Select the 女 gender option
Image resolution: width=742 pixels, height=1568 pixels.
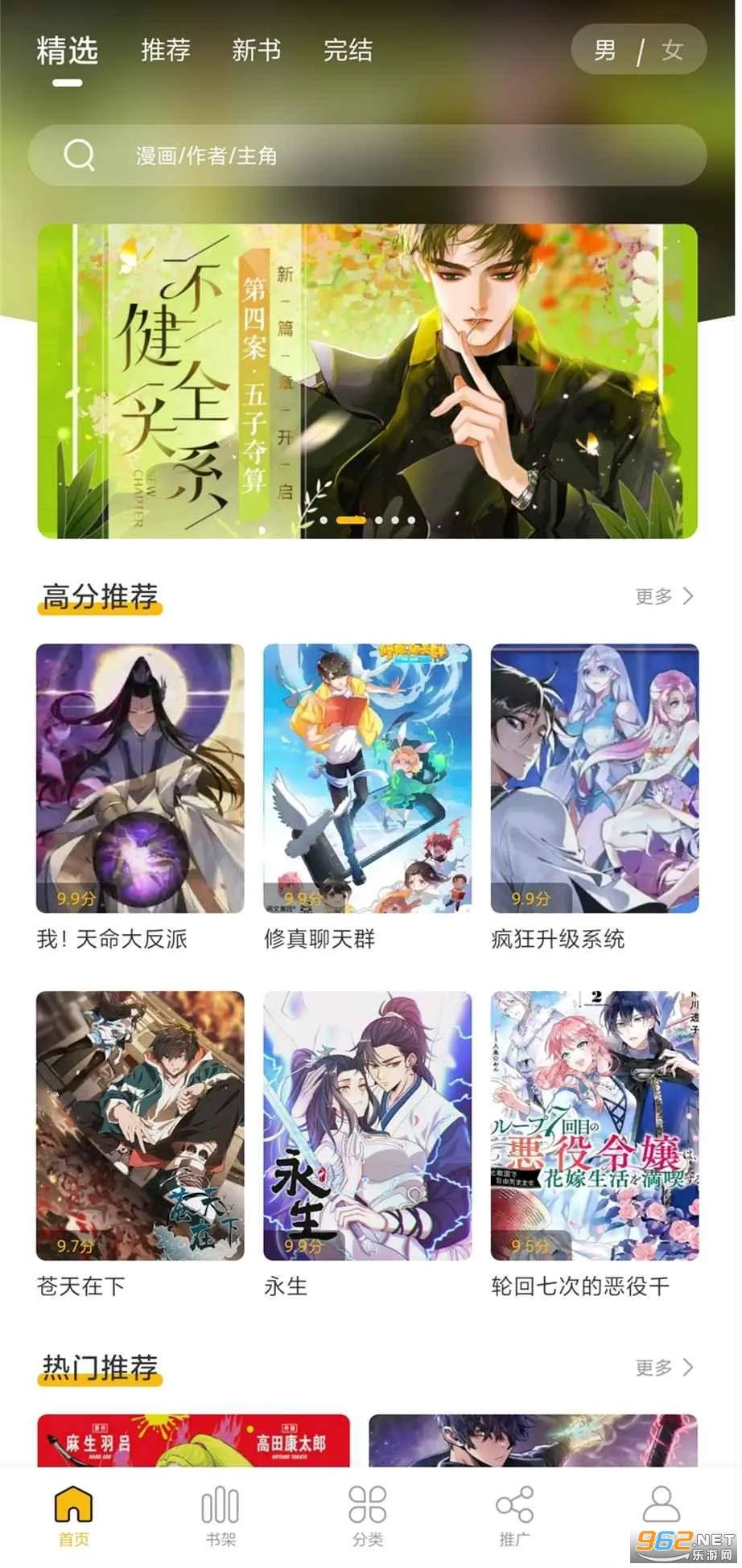(x=672, y=51)
